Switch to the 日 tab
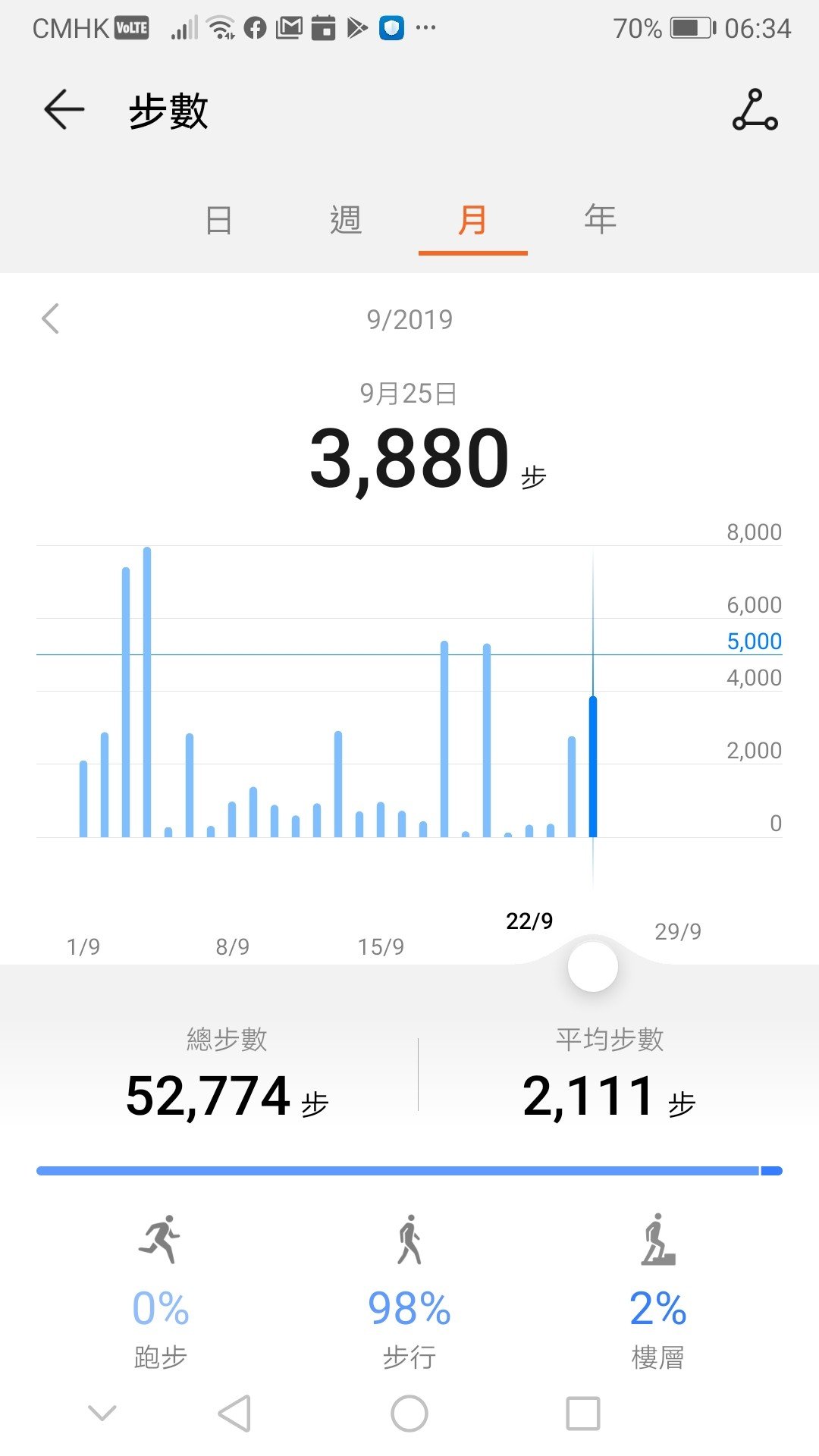The height and width of the screenshot is (1456, 819). 218,220
